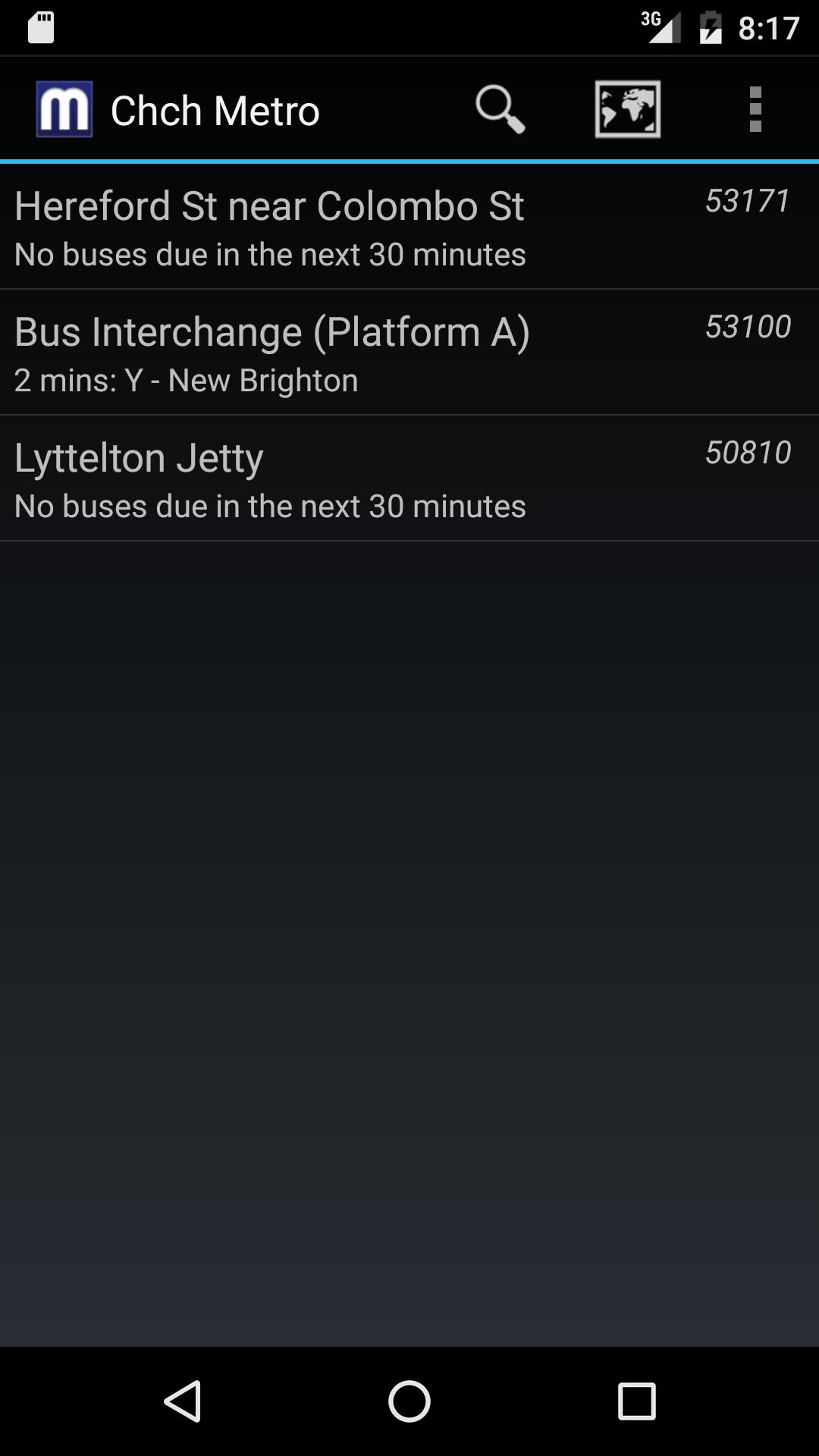819x1456 pixels.
Task: Tap the system home button
Action: tap(409, 1401)
